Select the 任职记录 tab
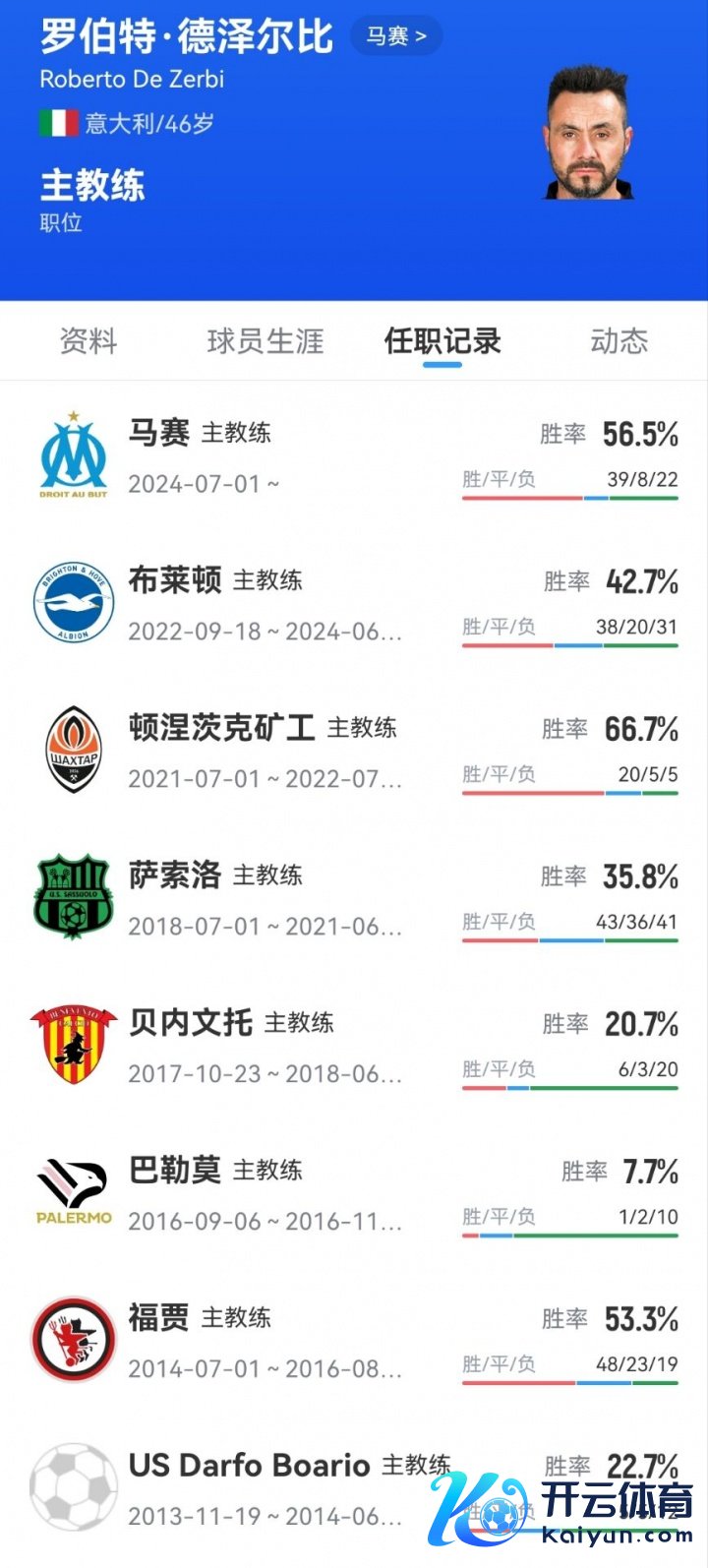This screenshot has height=1568, width=708. tap(442, 341)
